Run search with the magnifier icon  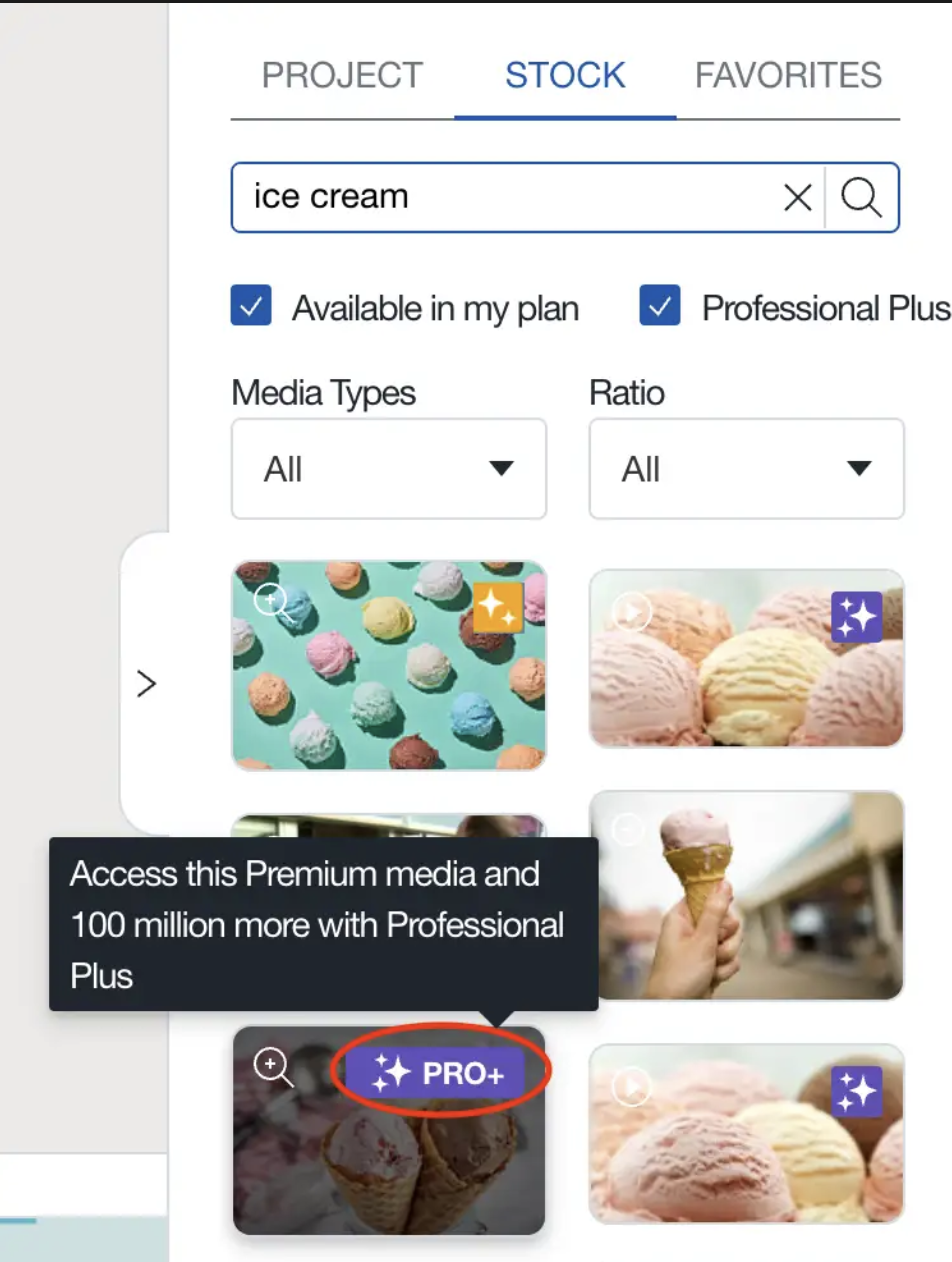(861, 197)
